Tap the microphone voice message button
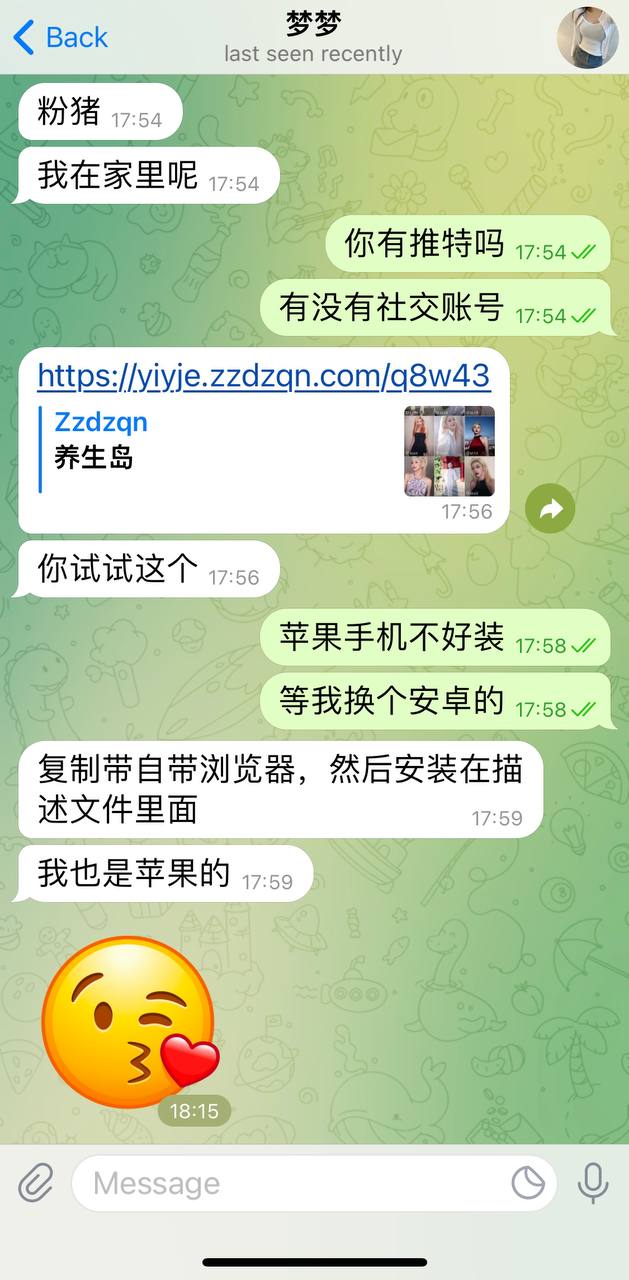 pos(593,1184)
